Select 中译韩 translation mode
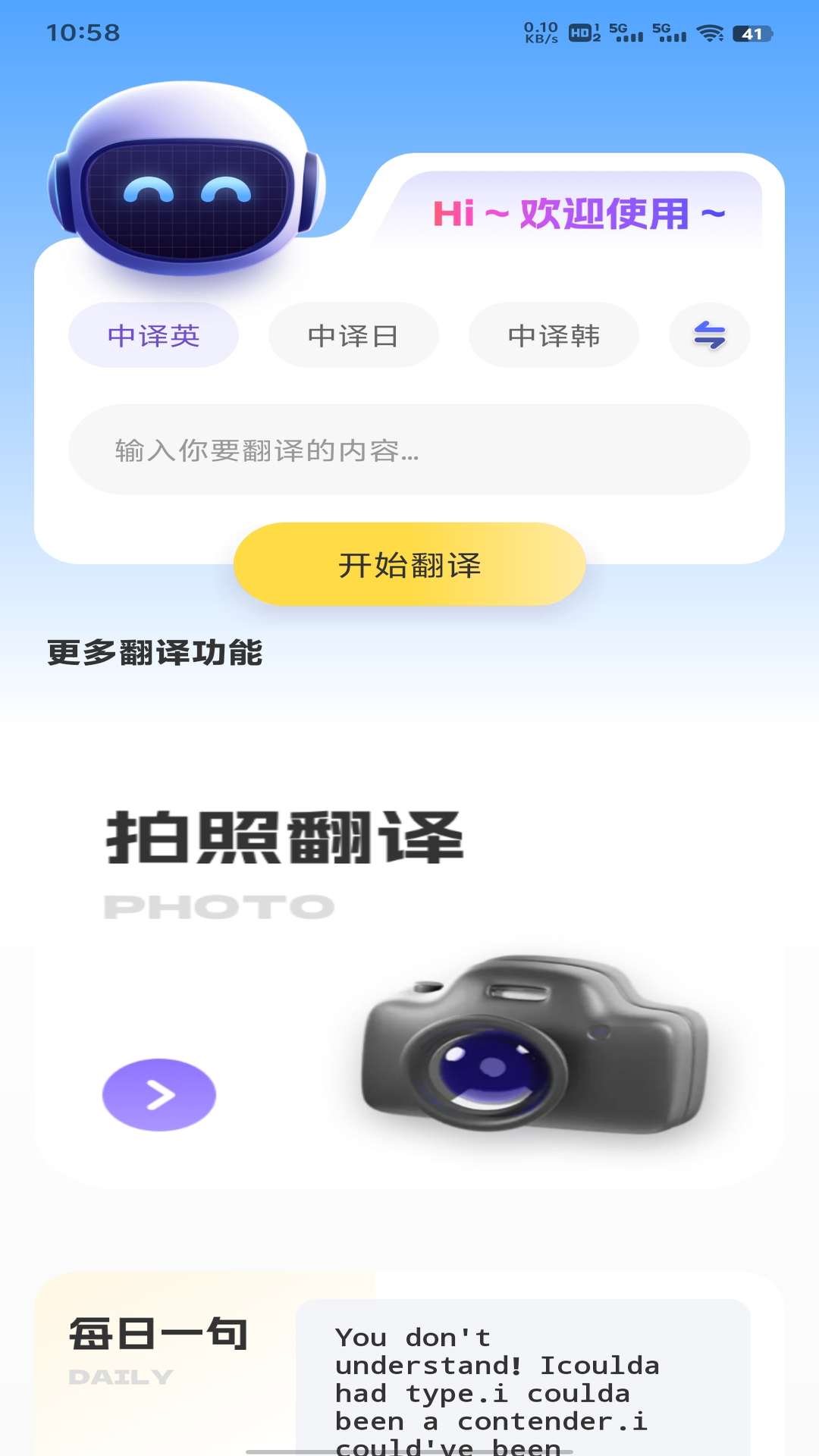The height and width of the screenshot is (1456, 819). coord(554,335)
